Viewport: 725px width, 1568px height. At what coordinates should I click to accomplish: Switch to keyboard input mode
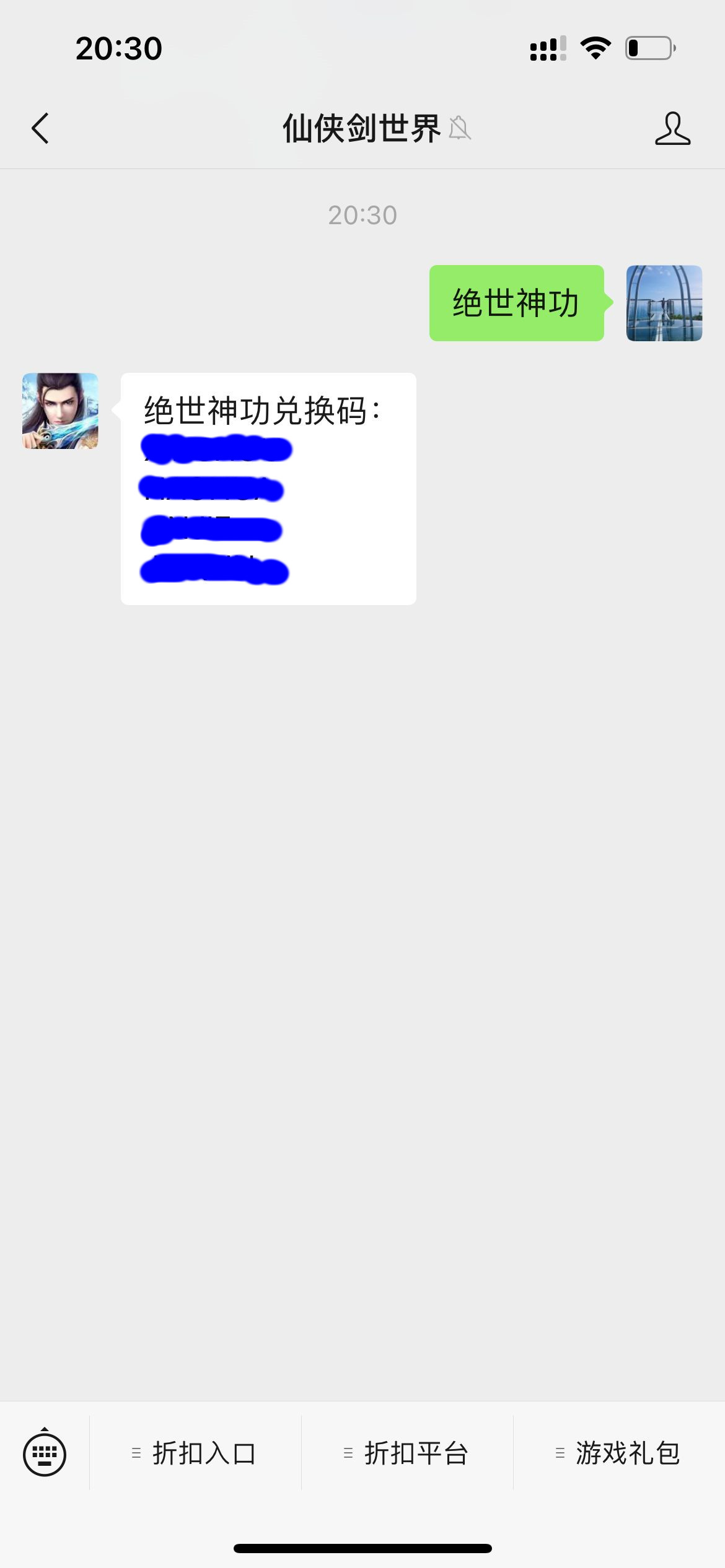click(45, 1453)
